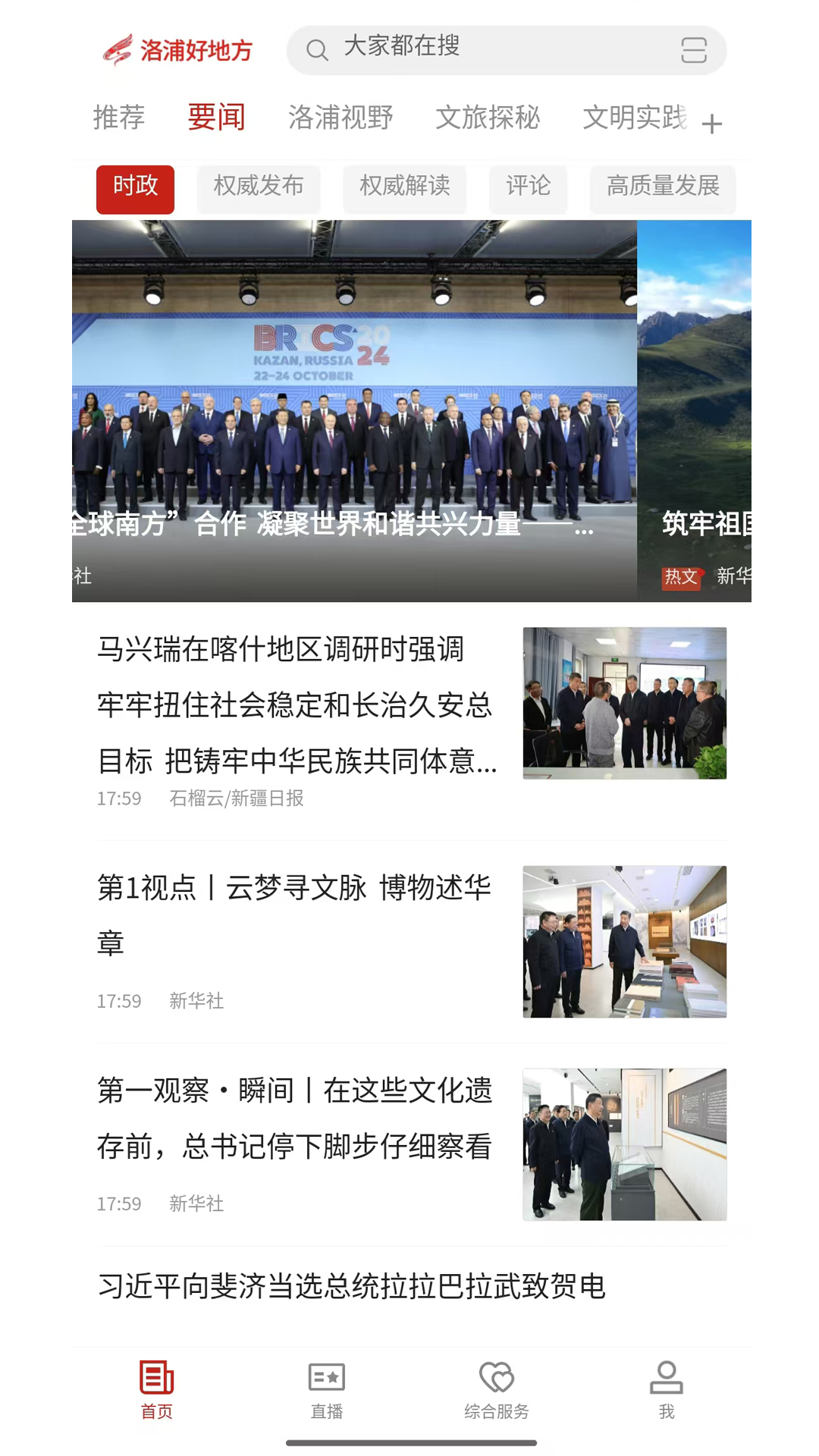Choose the 高质量发展 chip

[663, 187]
